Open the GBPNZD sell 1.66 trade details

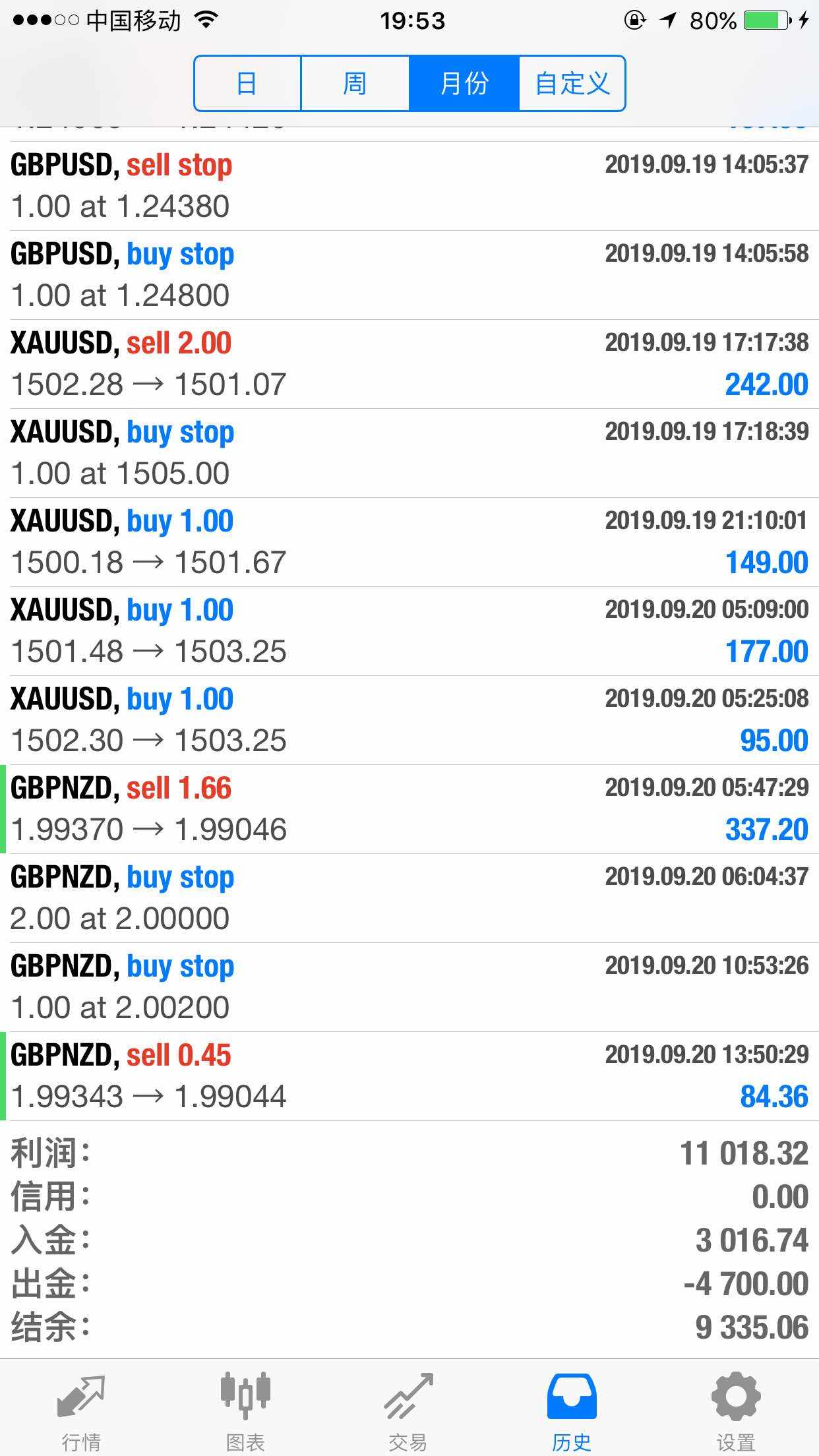409,809
